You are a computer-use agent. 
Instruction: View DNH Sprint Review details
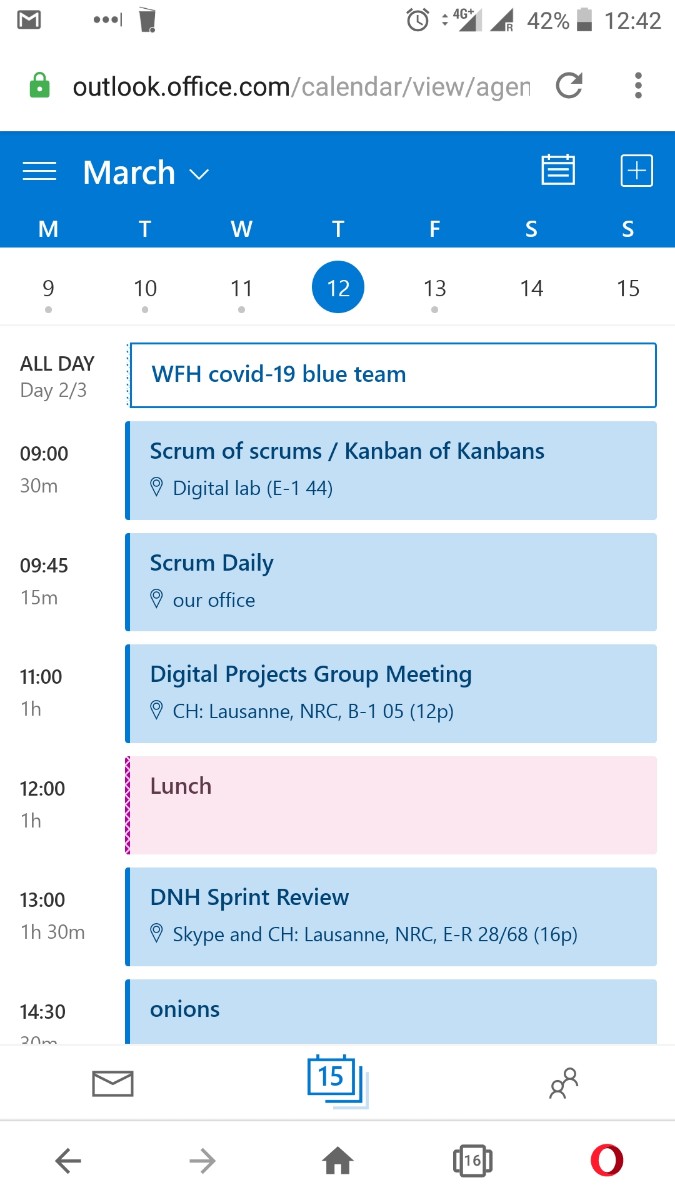(x=391, y=917)
